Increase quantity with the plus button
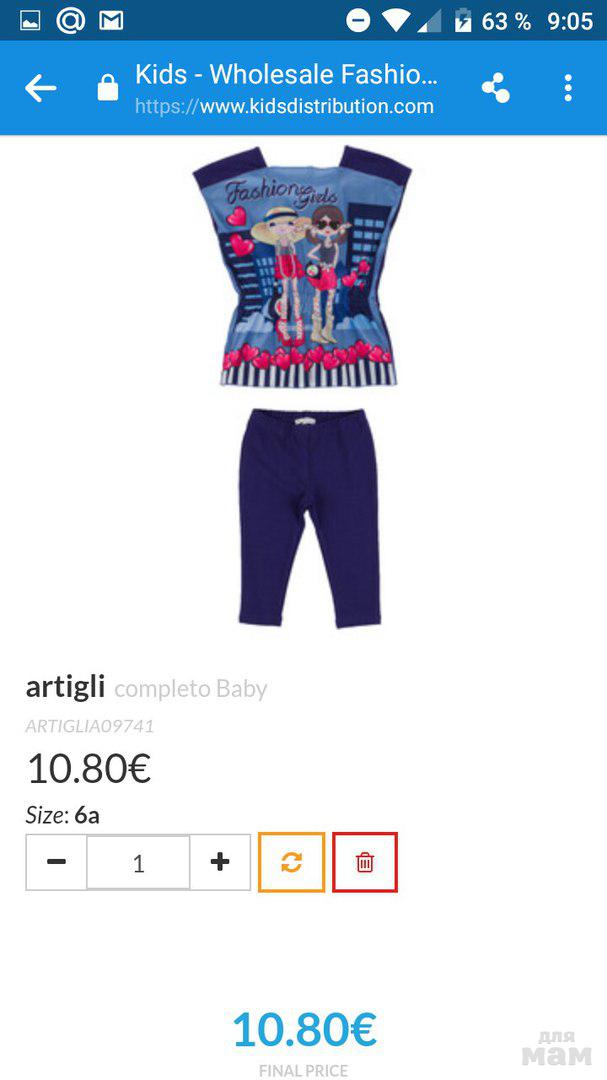Image resolution: width=607 pixels, height=1080 pixels. point(220,862)
